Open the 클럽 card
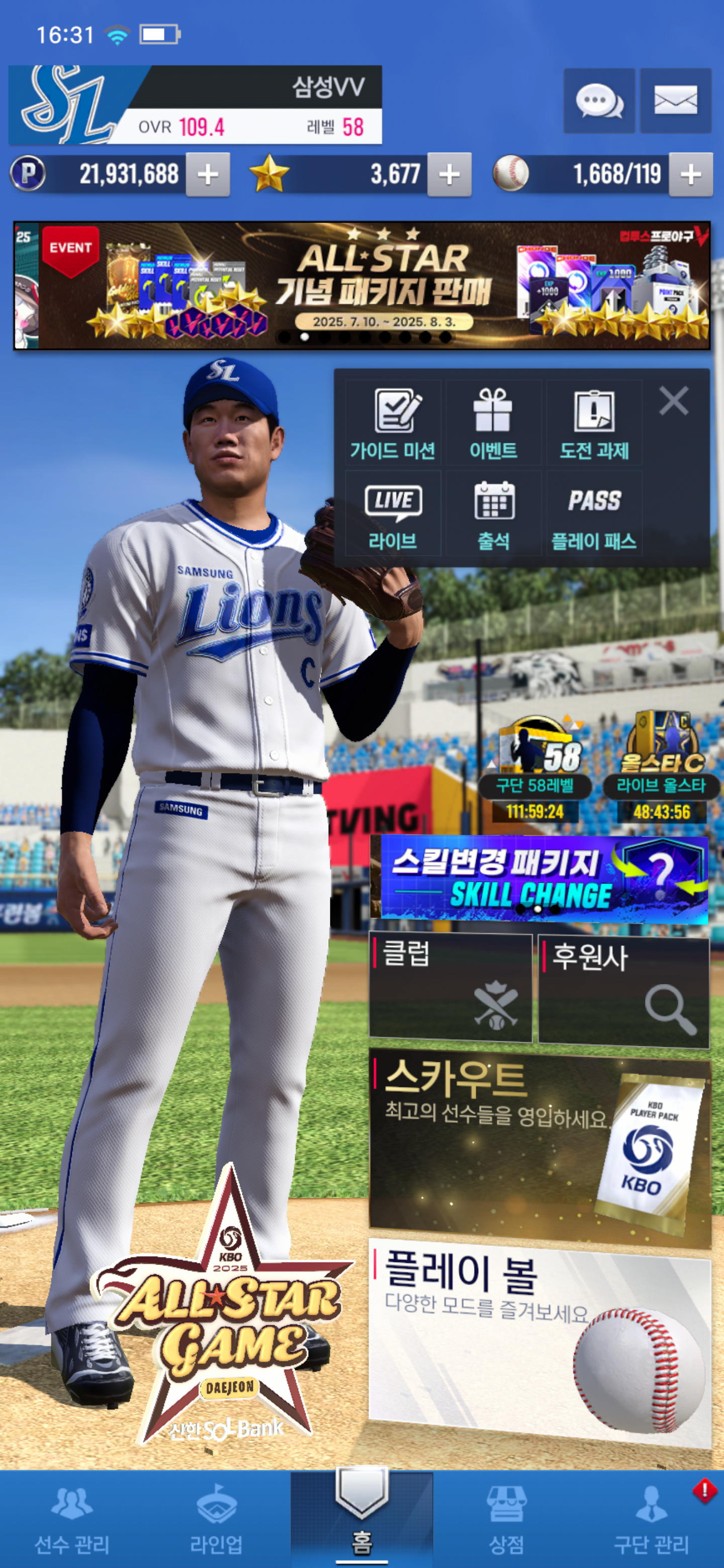724x1568 pixels. (x=450, y=988)
